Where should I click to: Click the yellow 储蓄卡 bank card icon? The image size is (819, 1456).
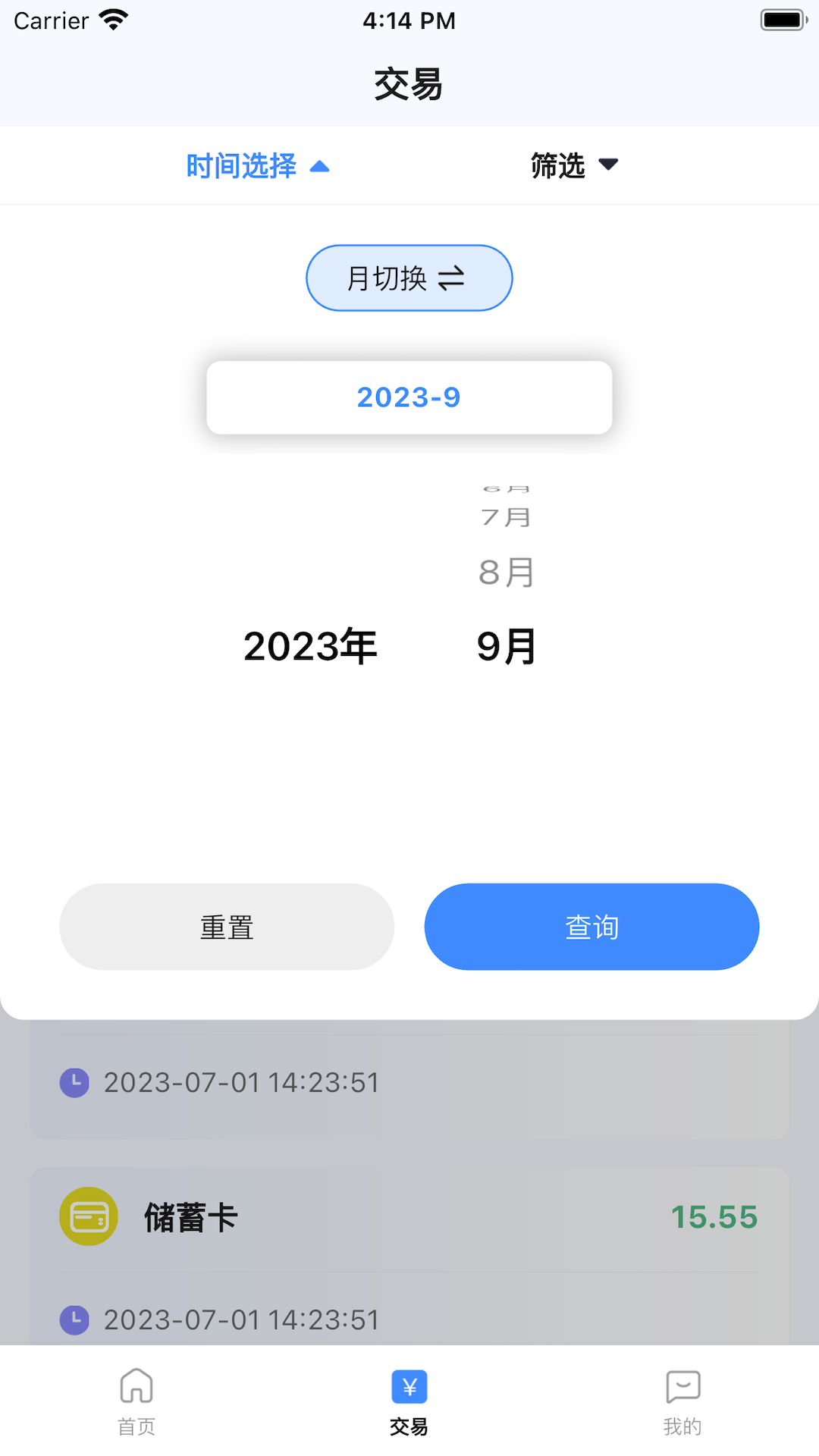pyautogui.click(x=88, y=1216)
